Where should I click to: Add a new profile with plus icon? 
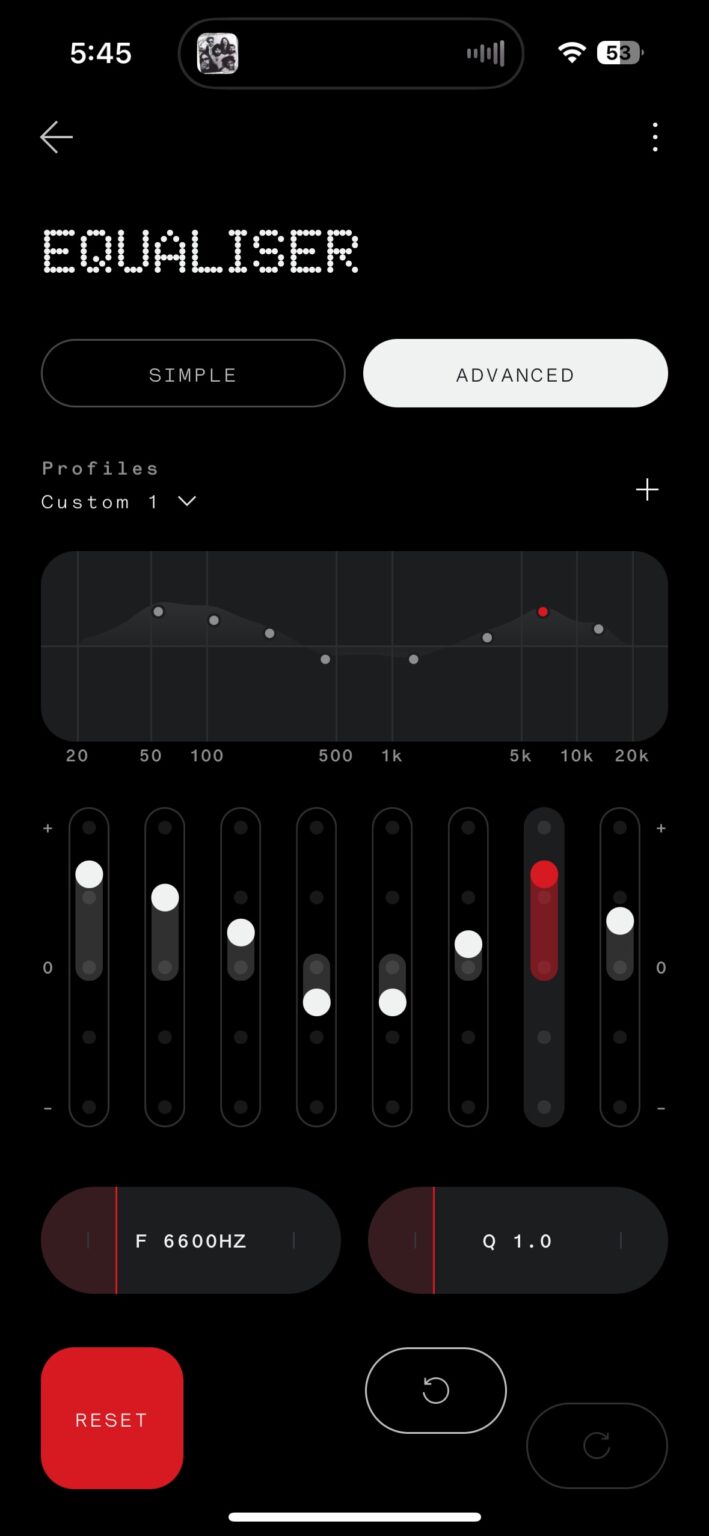tap(647, 490)
